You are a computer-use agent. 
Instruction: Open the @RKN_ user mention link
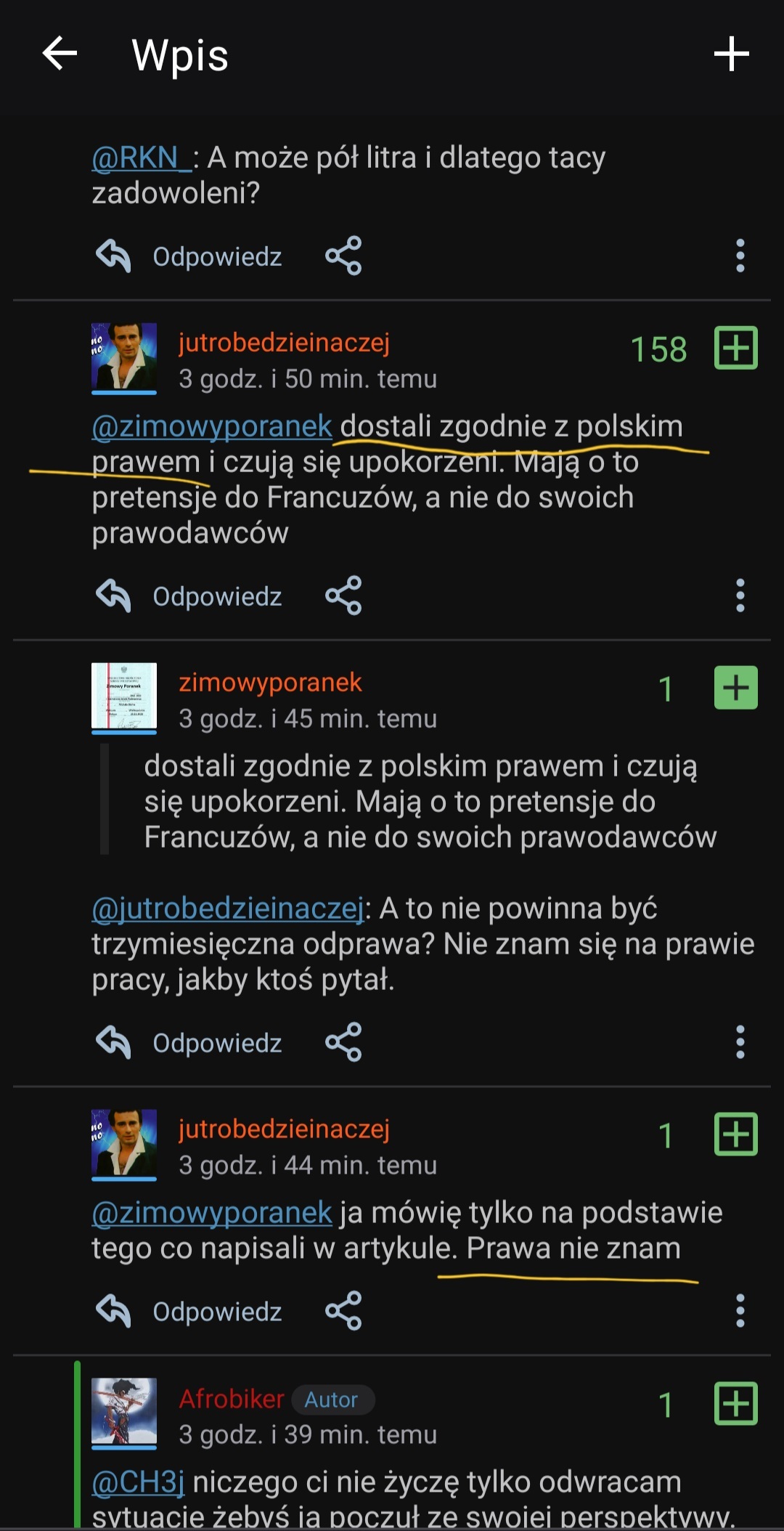point(141,158)
